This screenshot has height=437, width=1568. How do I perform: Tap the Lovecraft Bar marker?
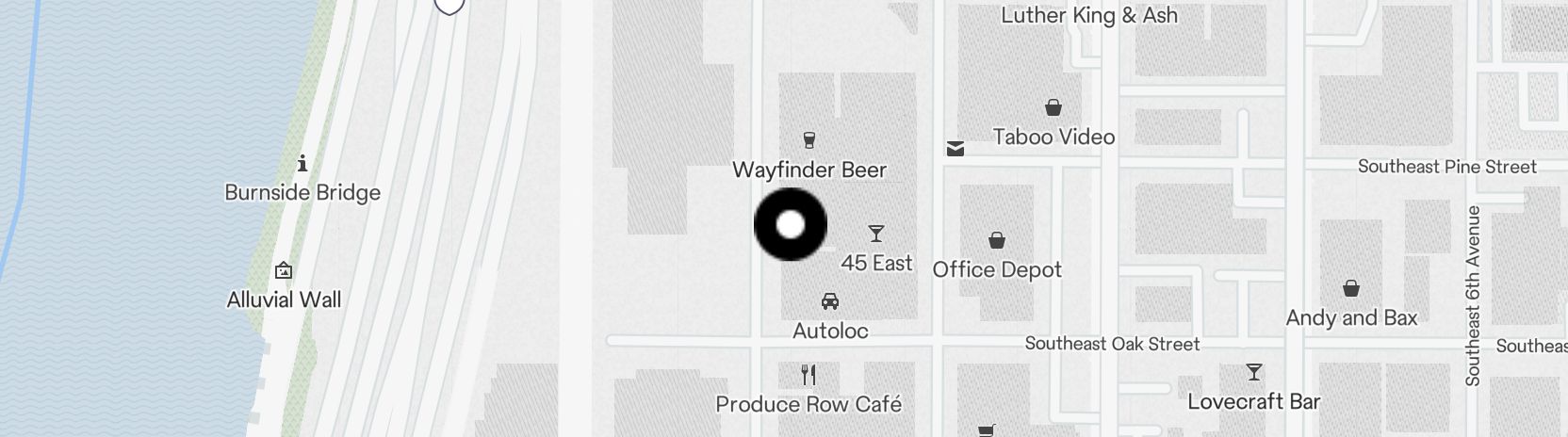click(x=1253, y=372)
